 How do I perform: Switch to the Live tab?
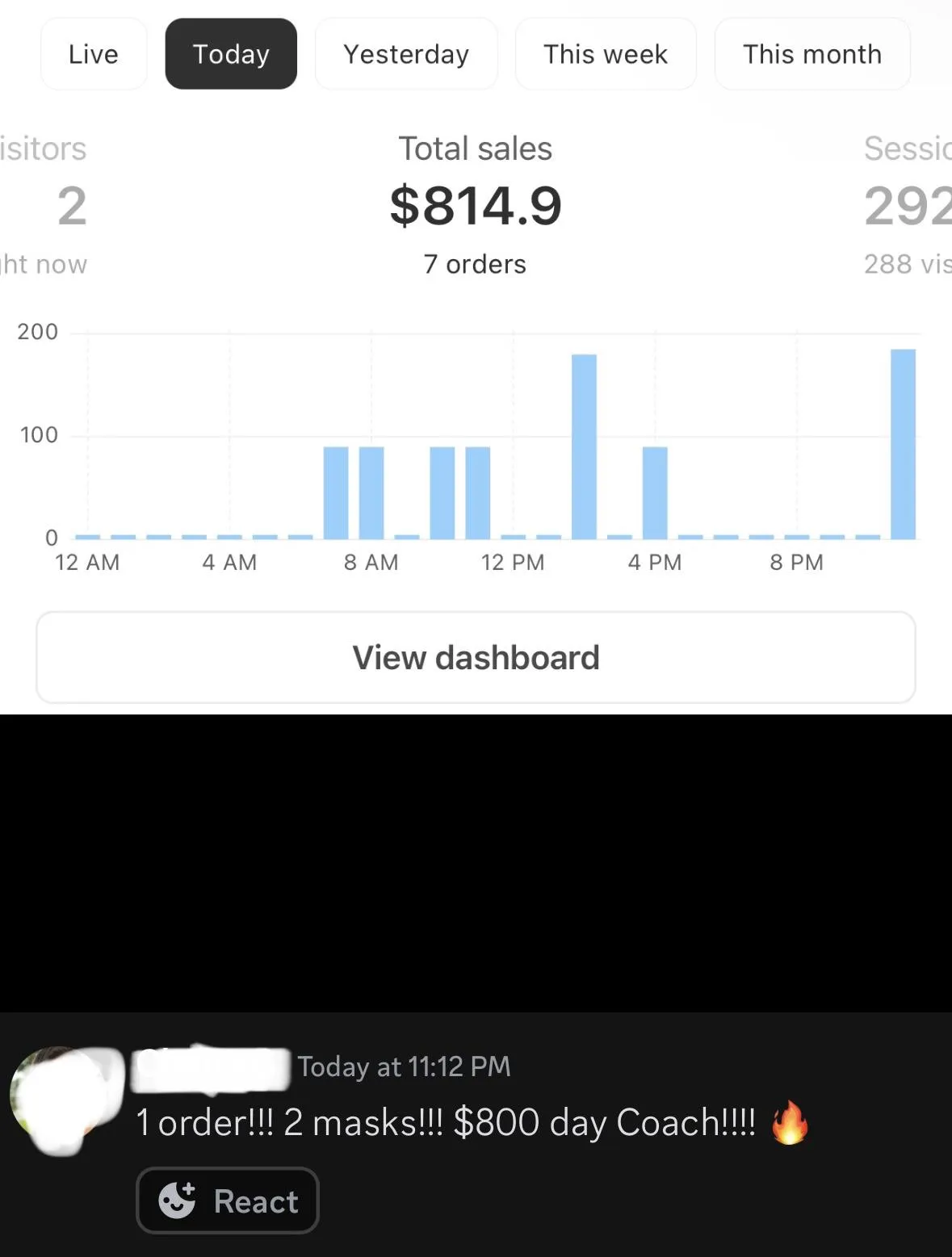[x=94, y=54]
